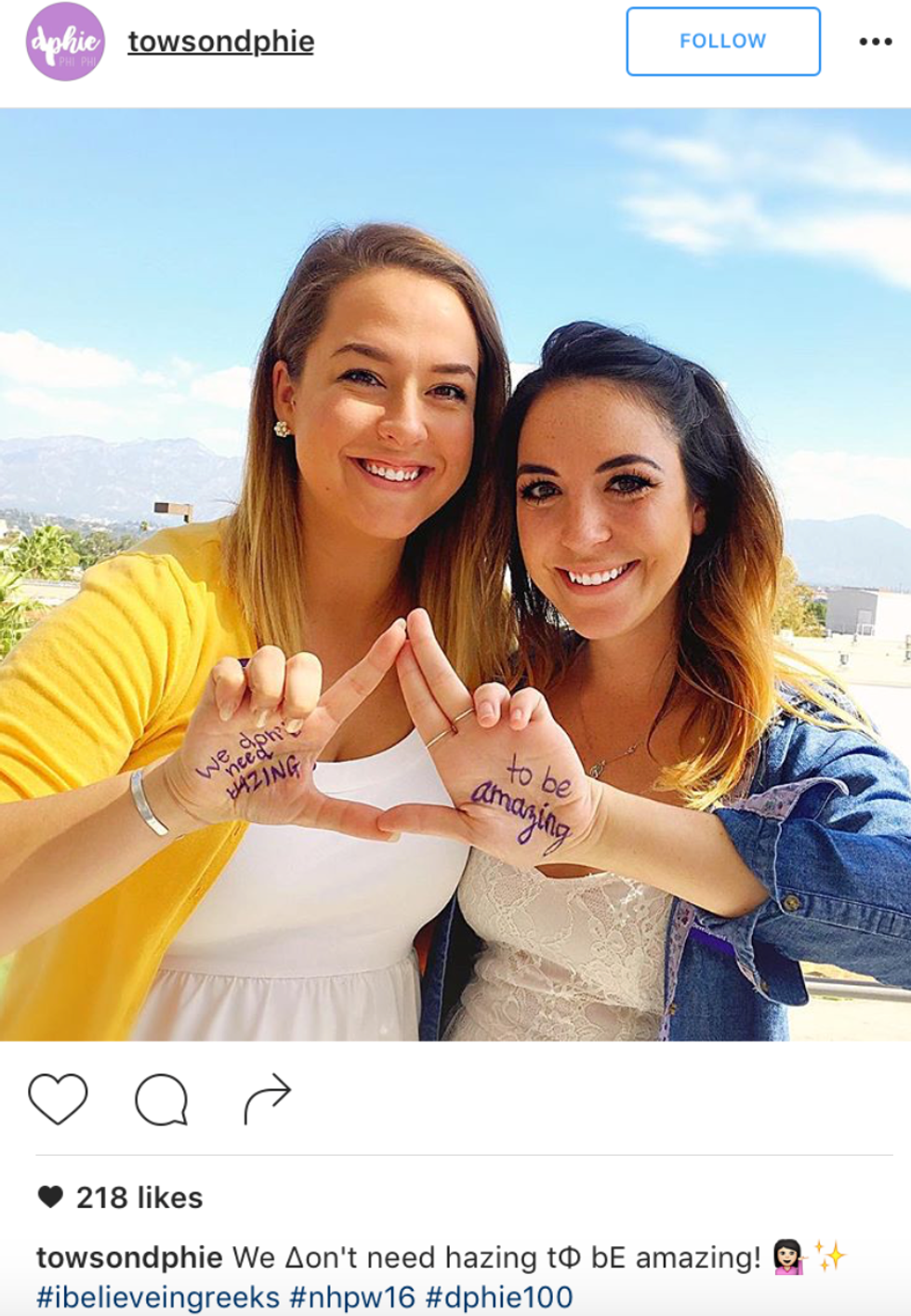The height and width of the screenshot is (1316, 911).
Task: View the 218 likes list
Action: [x=139, y=1198]
